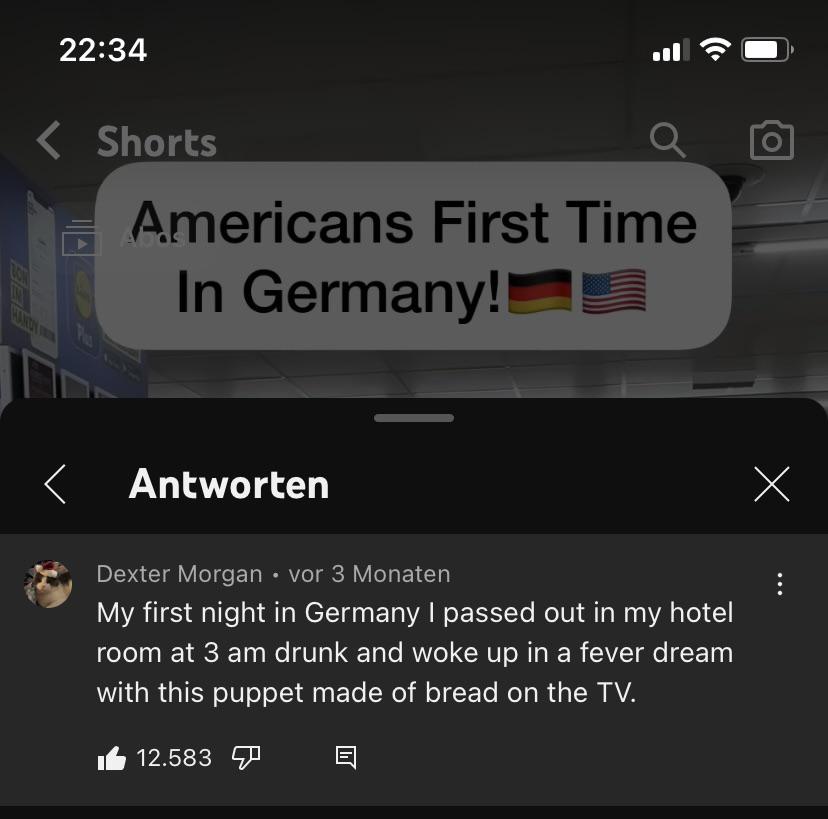
Task: Close the Antworten replies panel
Action: (x=771, y=484)
